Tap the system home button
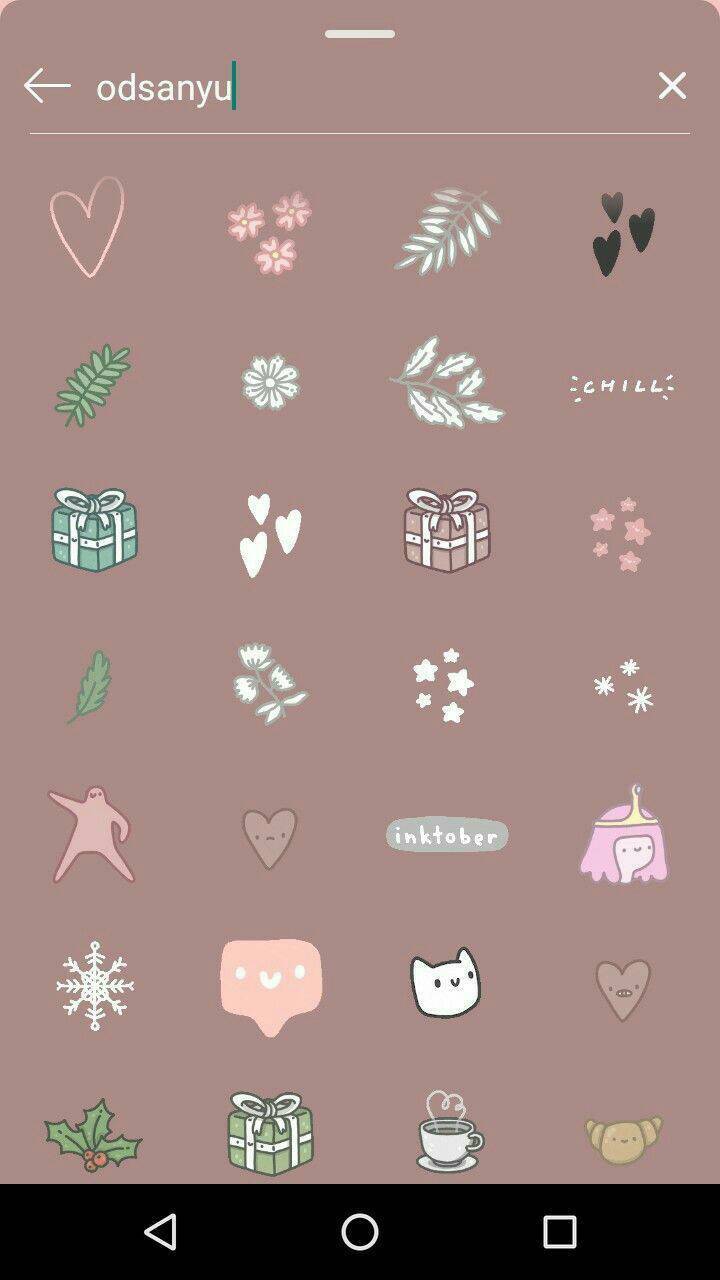The width and height of the screenshot is (720, 1280). click(x=360, y=1231)
